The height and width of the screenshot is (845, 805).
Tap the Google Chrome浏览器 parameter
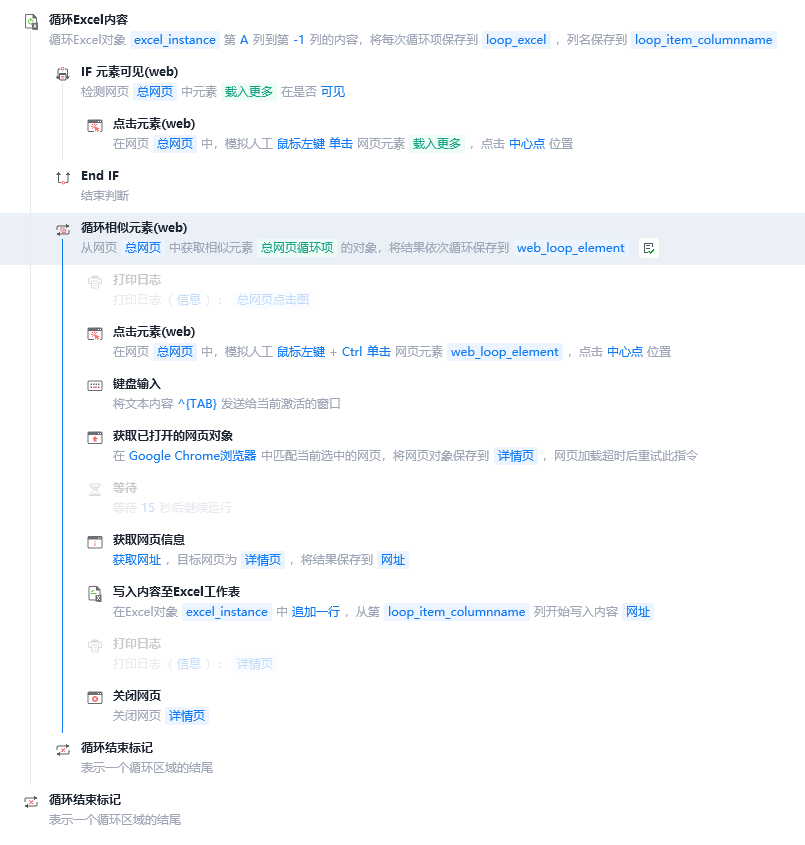192,456
